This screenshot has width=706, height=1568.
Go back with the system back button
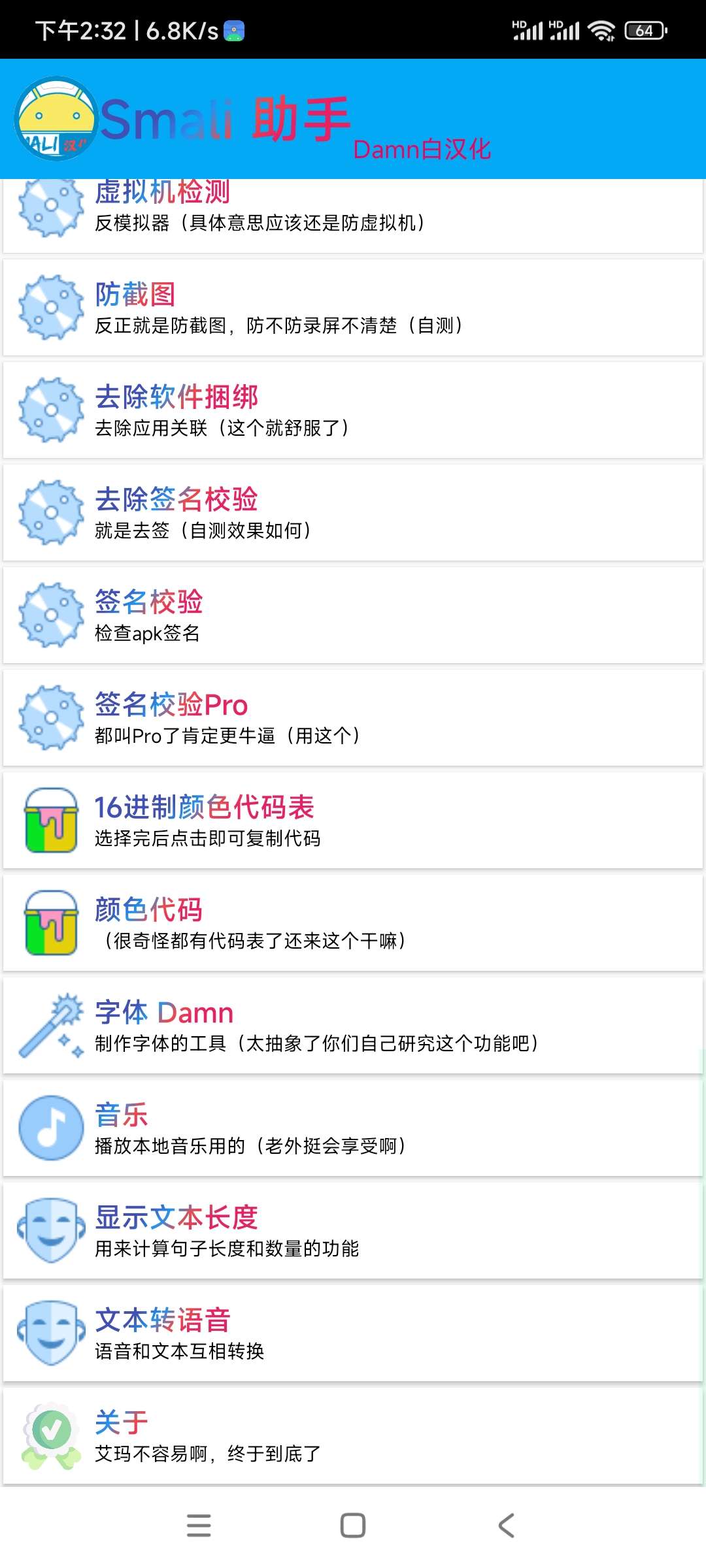507,1526
